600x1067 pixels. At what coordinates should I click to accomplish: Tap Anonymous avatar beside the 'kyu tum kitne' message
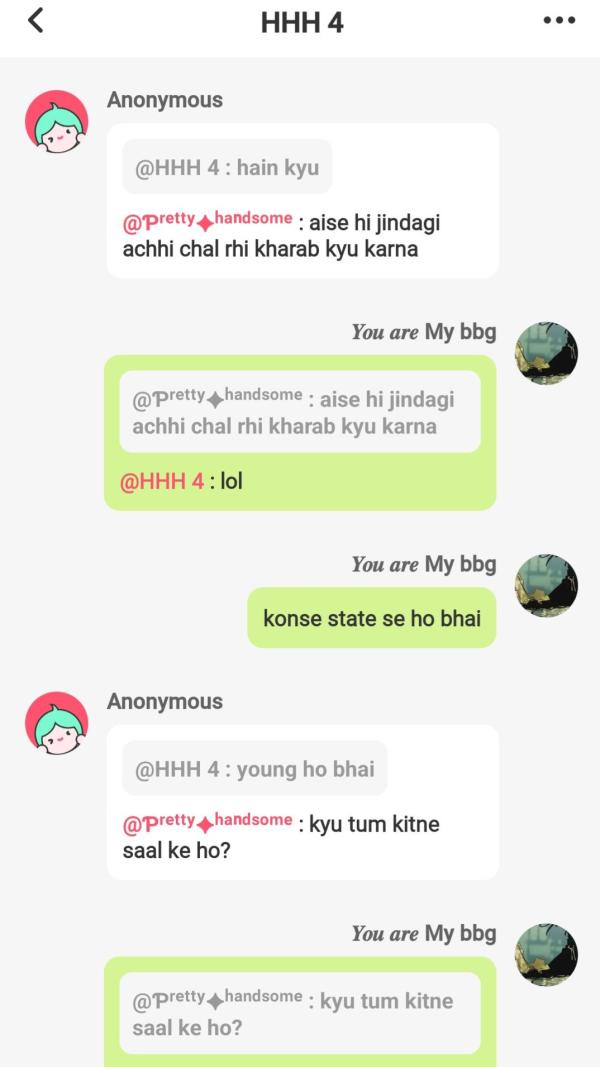(56, 723)
